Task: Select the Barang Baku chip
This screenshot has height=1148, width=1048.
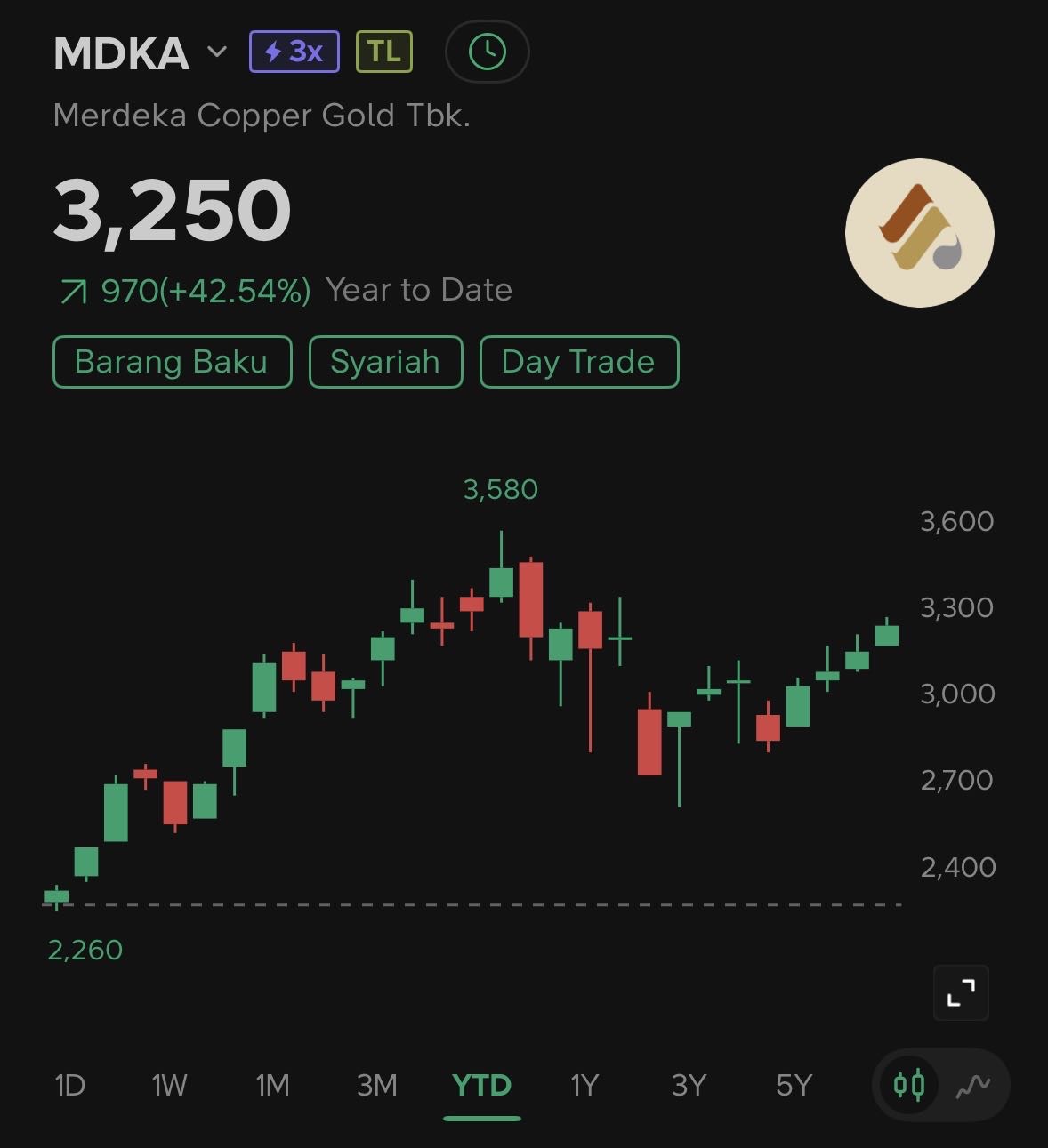Action: [172, 362]
